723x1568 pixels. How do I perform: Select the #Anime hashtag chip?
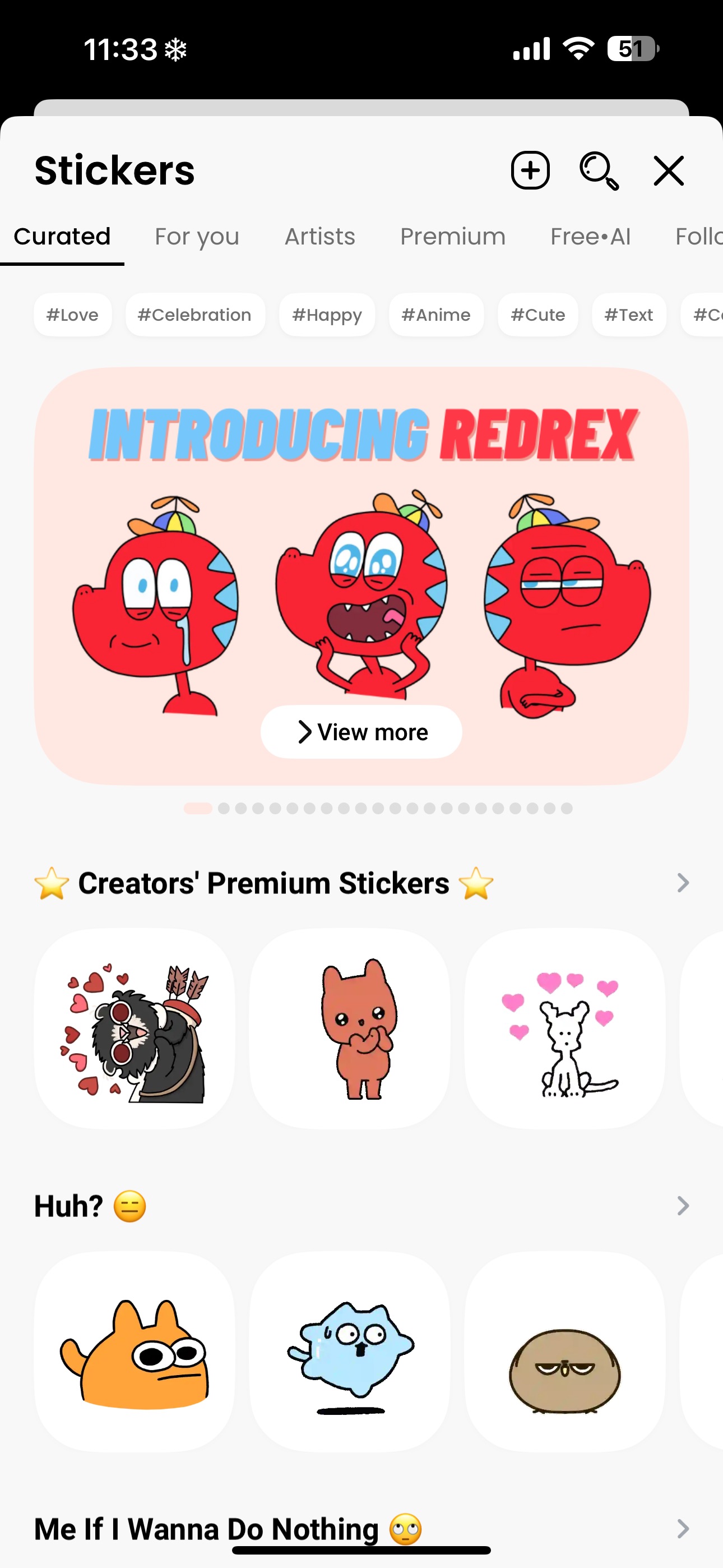point(435,315)
